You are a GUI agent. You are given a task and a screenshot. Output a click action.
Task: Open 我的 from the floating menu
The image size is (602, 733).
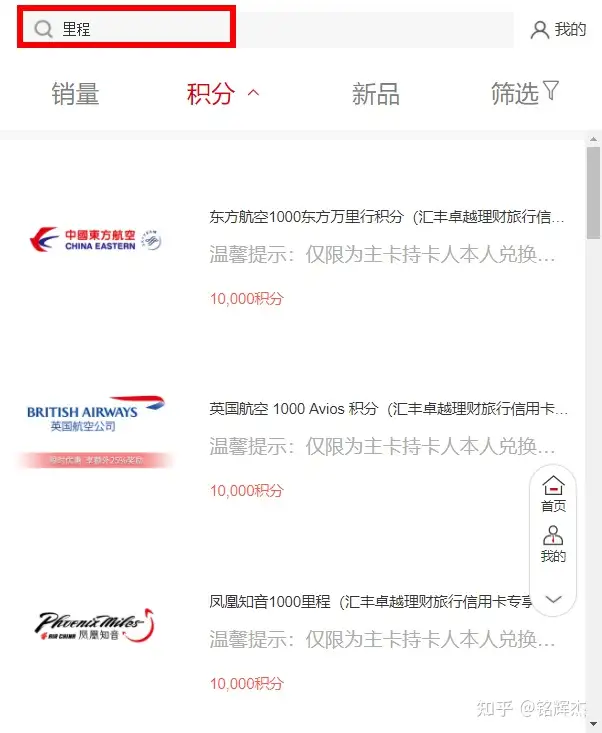pos(553,545)
